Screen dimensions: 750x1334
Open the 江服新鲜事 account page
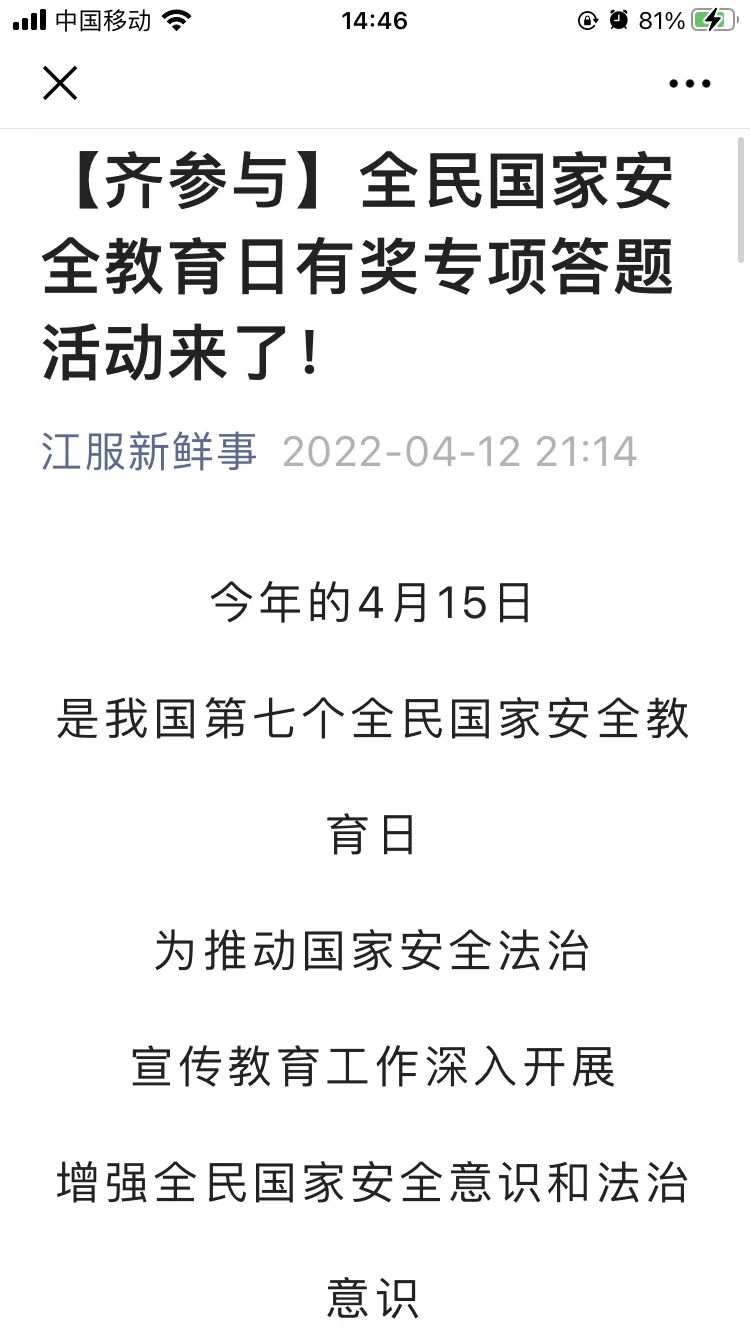point(149,452)
